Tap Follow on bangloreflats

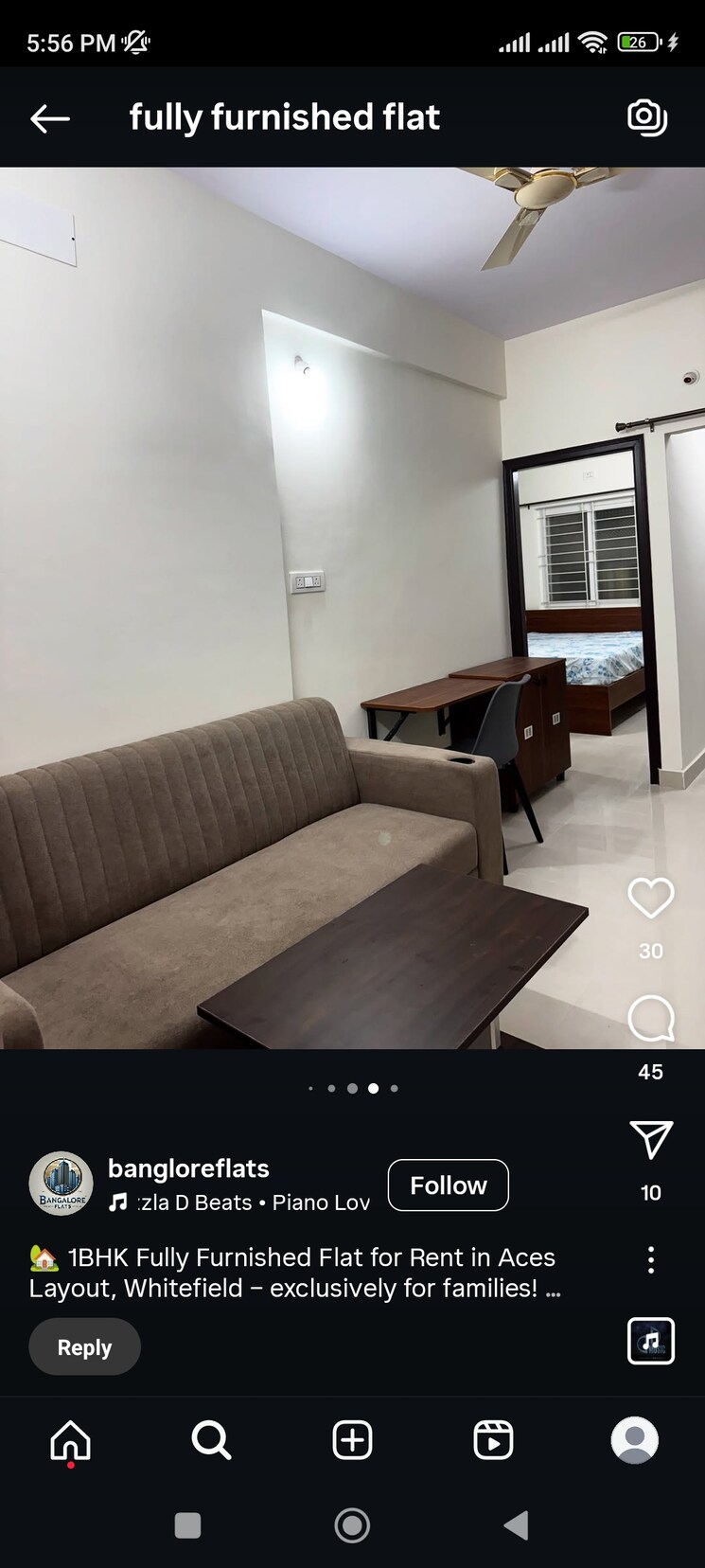pyautogui.click(x=448, y=1185)
